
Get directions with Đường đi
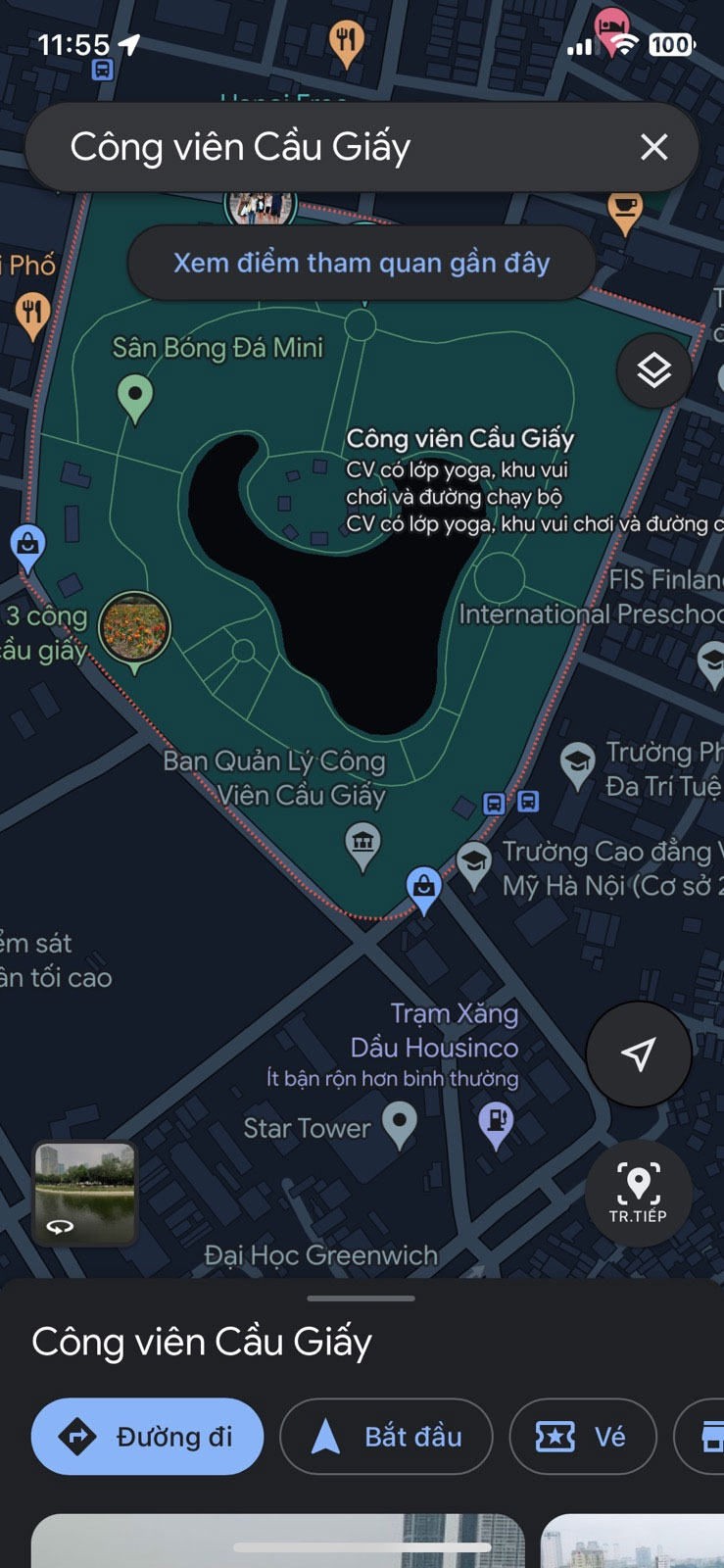[x=147, y=1437]
